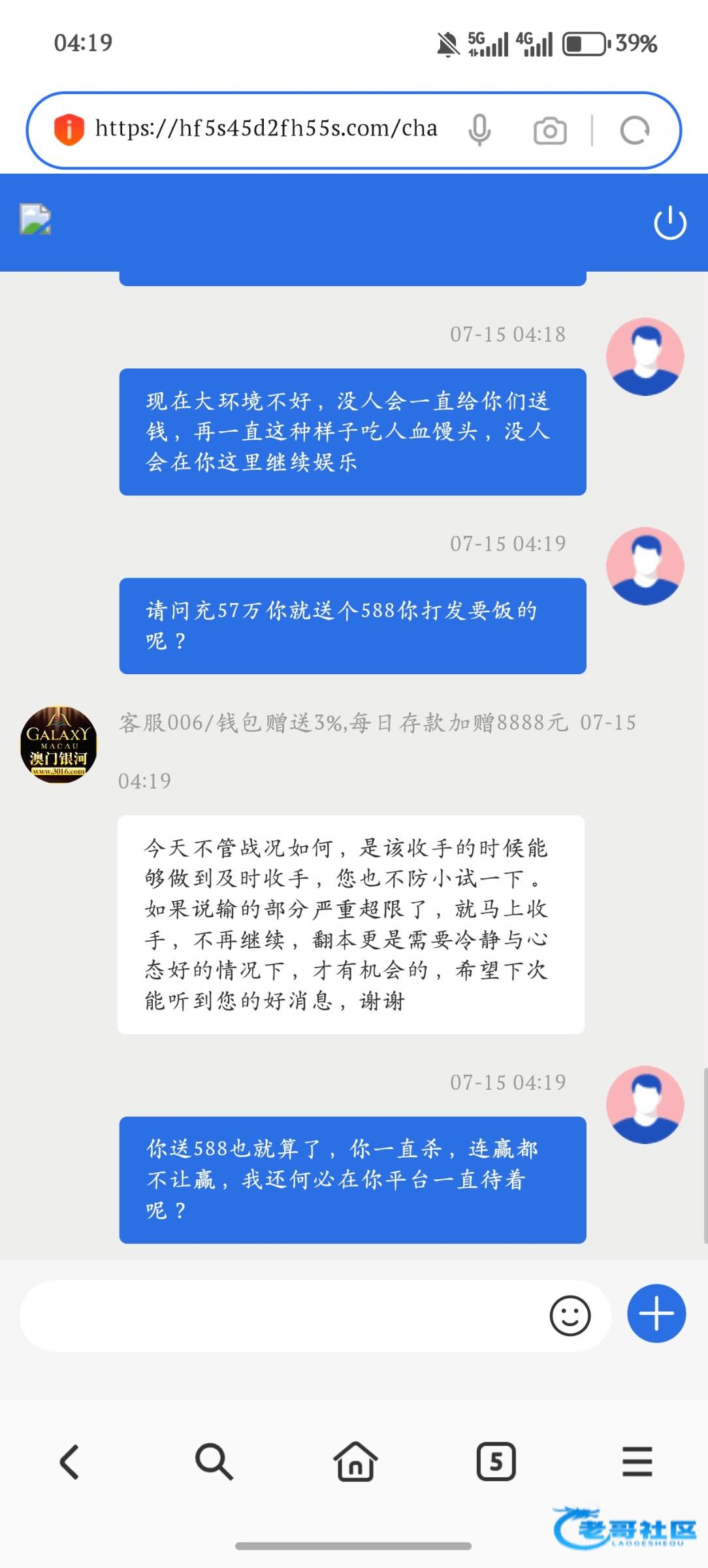The image size is (708, 1568).
Task: Go back using browser back arrow
Action: 69,1462
